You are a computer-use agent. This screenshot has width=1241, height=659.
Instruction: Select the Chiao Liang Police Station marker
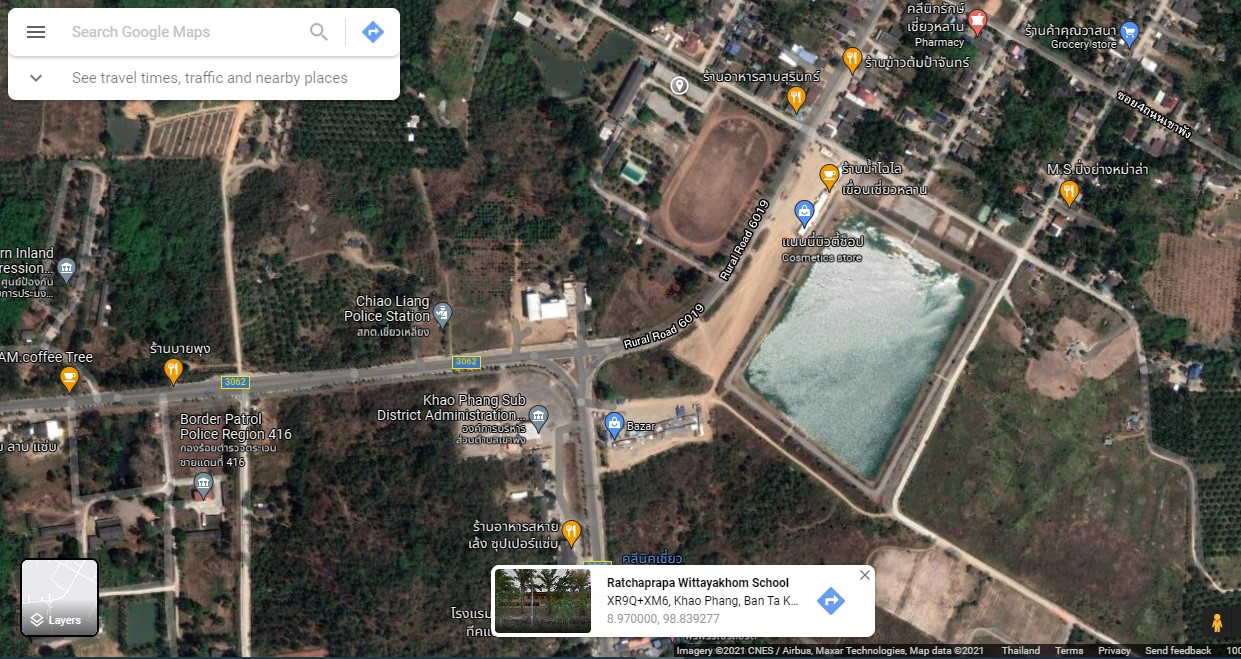tap(443, 315)
